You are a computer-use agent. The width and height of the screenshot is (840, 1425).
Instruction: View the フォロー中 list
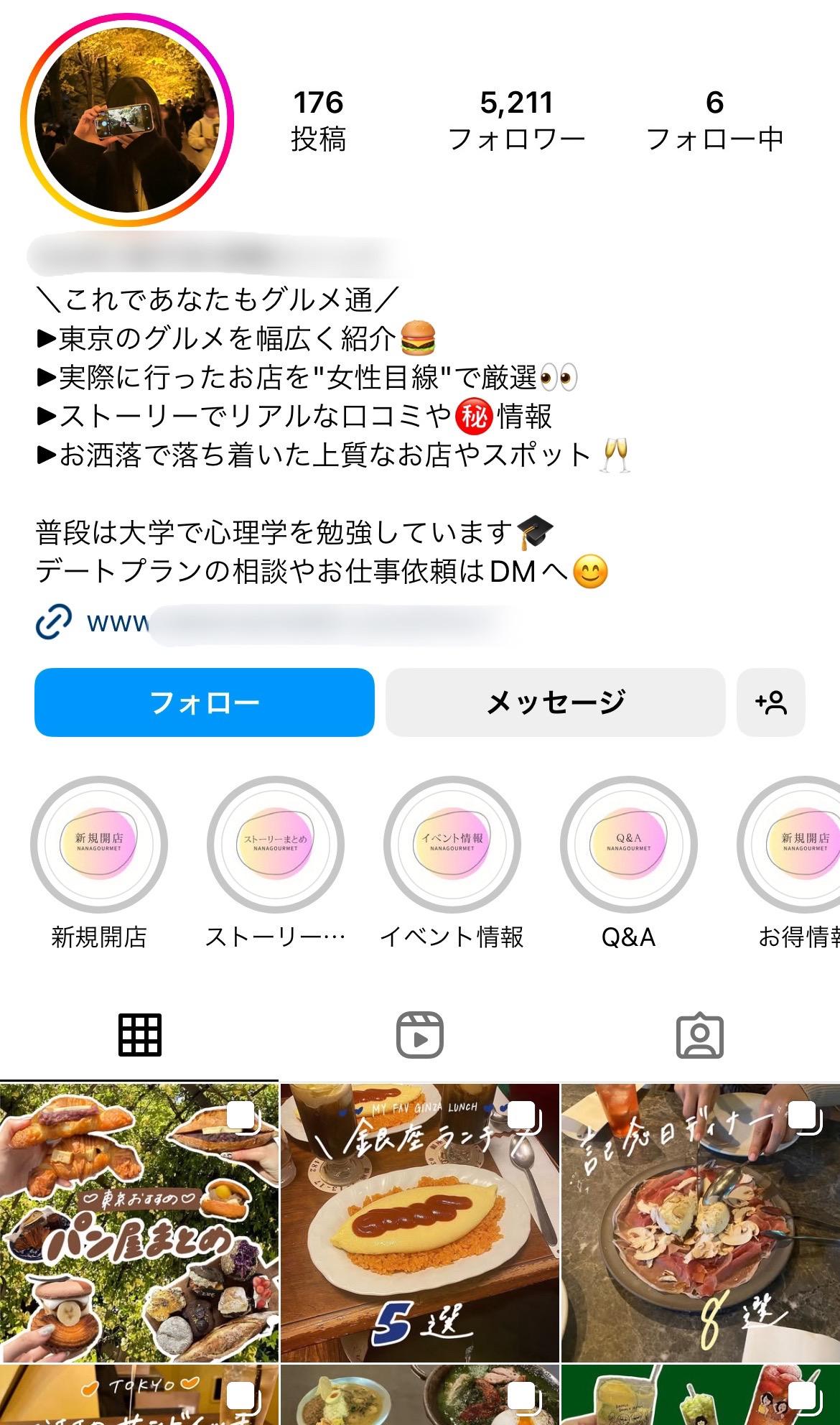coord(714,121)
